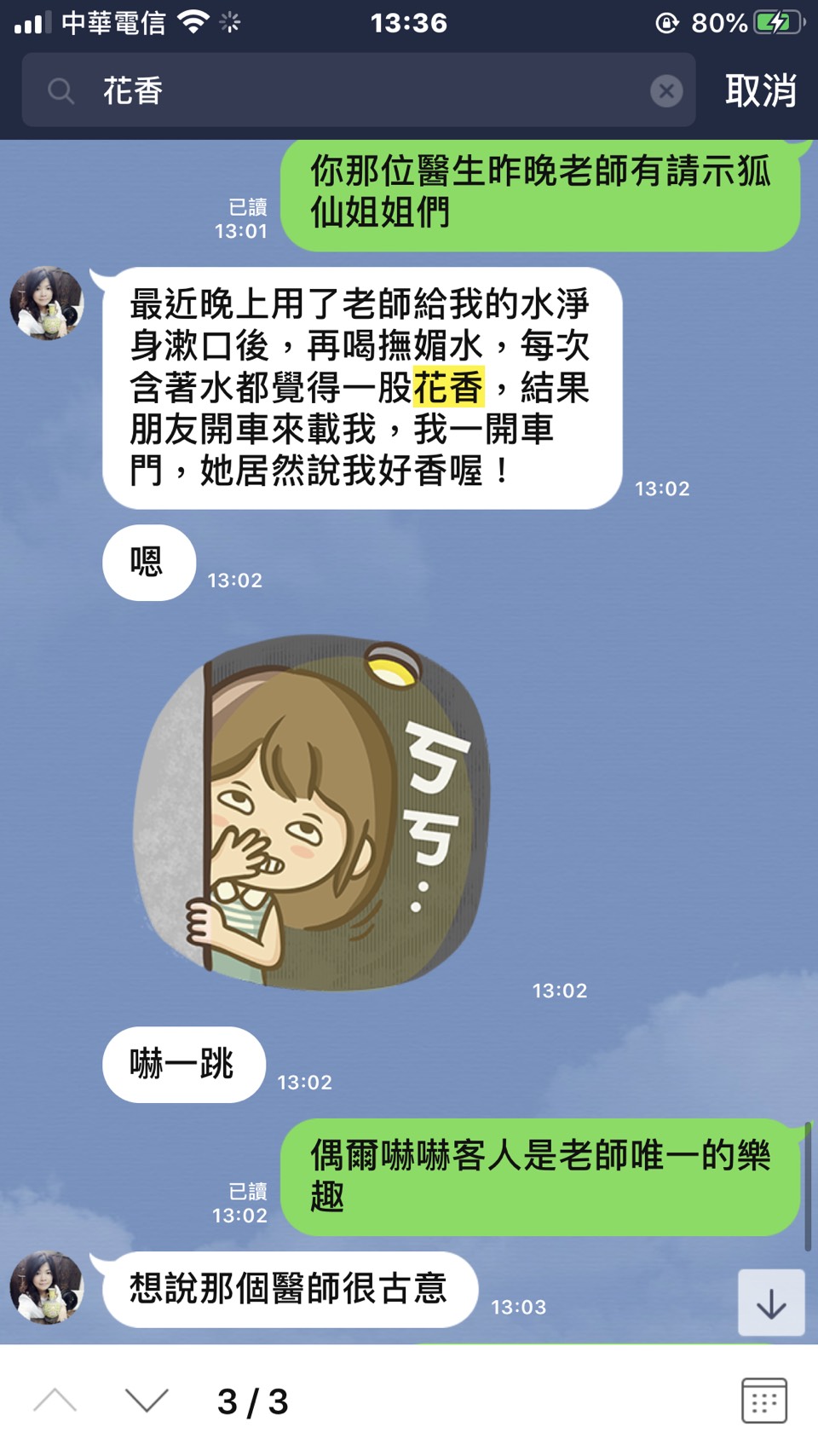Go to the previous search result
The height and width of the screenshot is (1456, 818).
[55, 1401]
